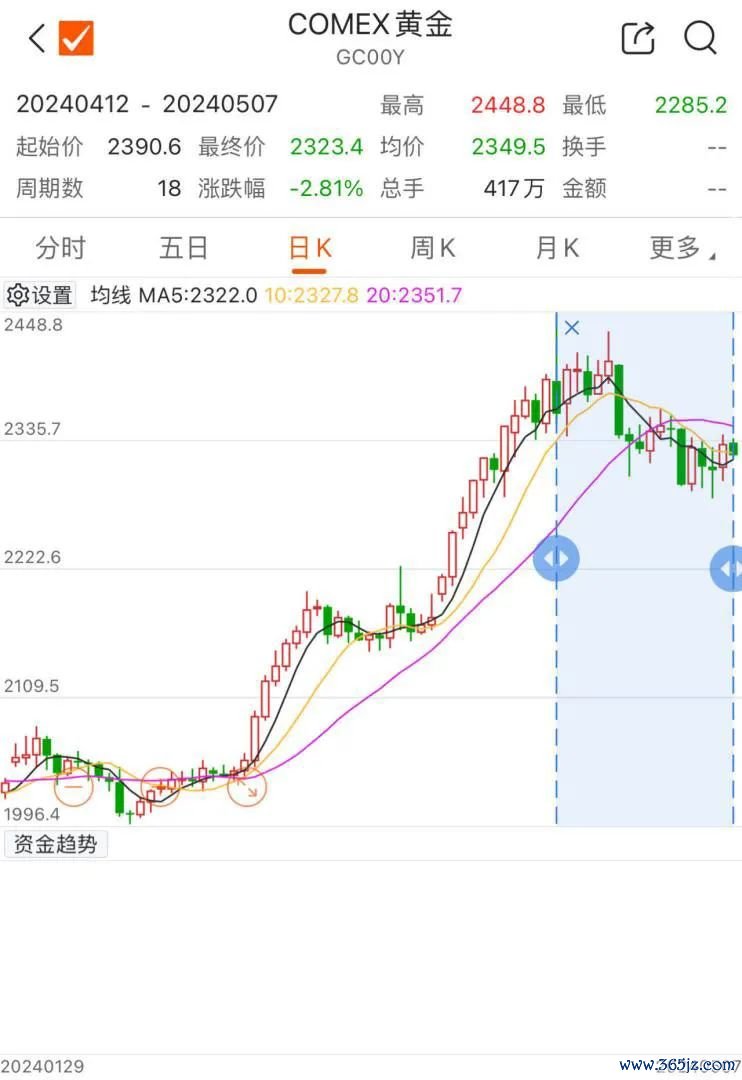Switch to the 月K chart tab
This screenshot has height=1080, width=742.
point(557,248)
